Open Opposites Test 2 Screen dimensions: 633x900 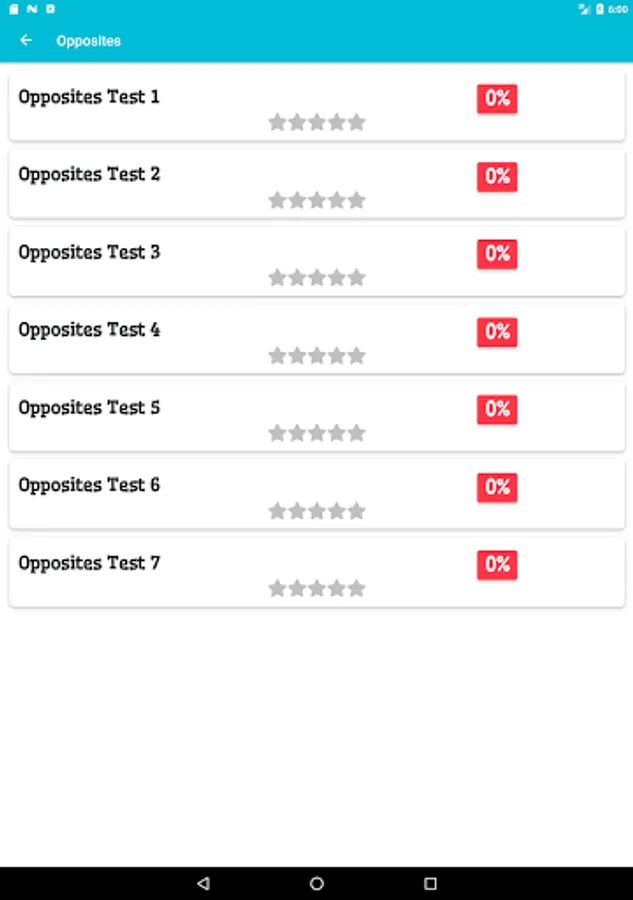pyautogui.click(x=317, y=184)
